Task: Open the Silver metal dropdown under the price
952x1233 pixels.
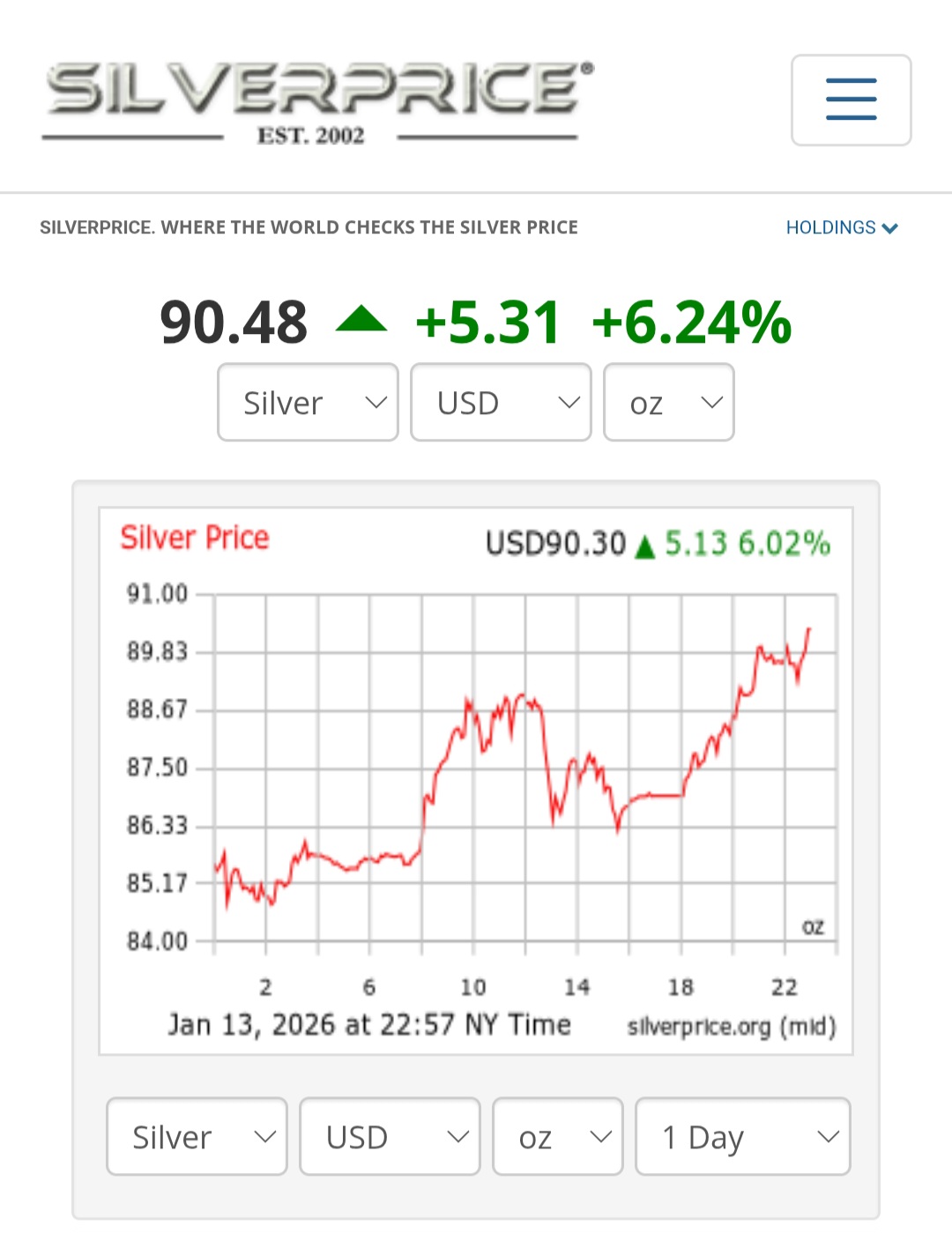Action: [308, 403]
